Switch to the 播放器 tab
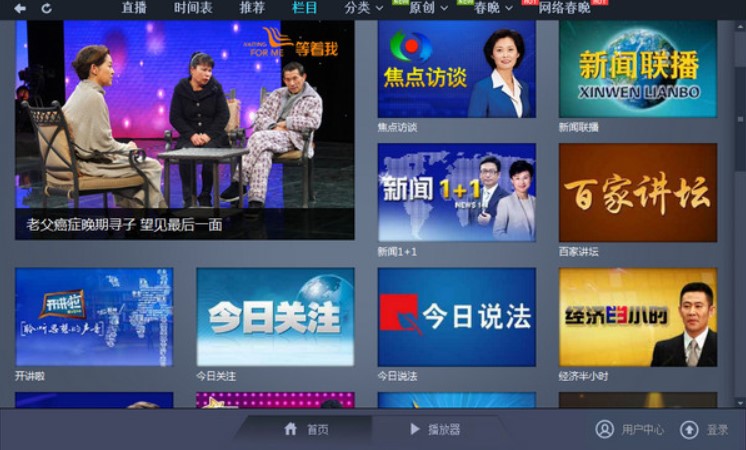The height and width of the screenshot is (450, 746). 435,429
